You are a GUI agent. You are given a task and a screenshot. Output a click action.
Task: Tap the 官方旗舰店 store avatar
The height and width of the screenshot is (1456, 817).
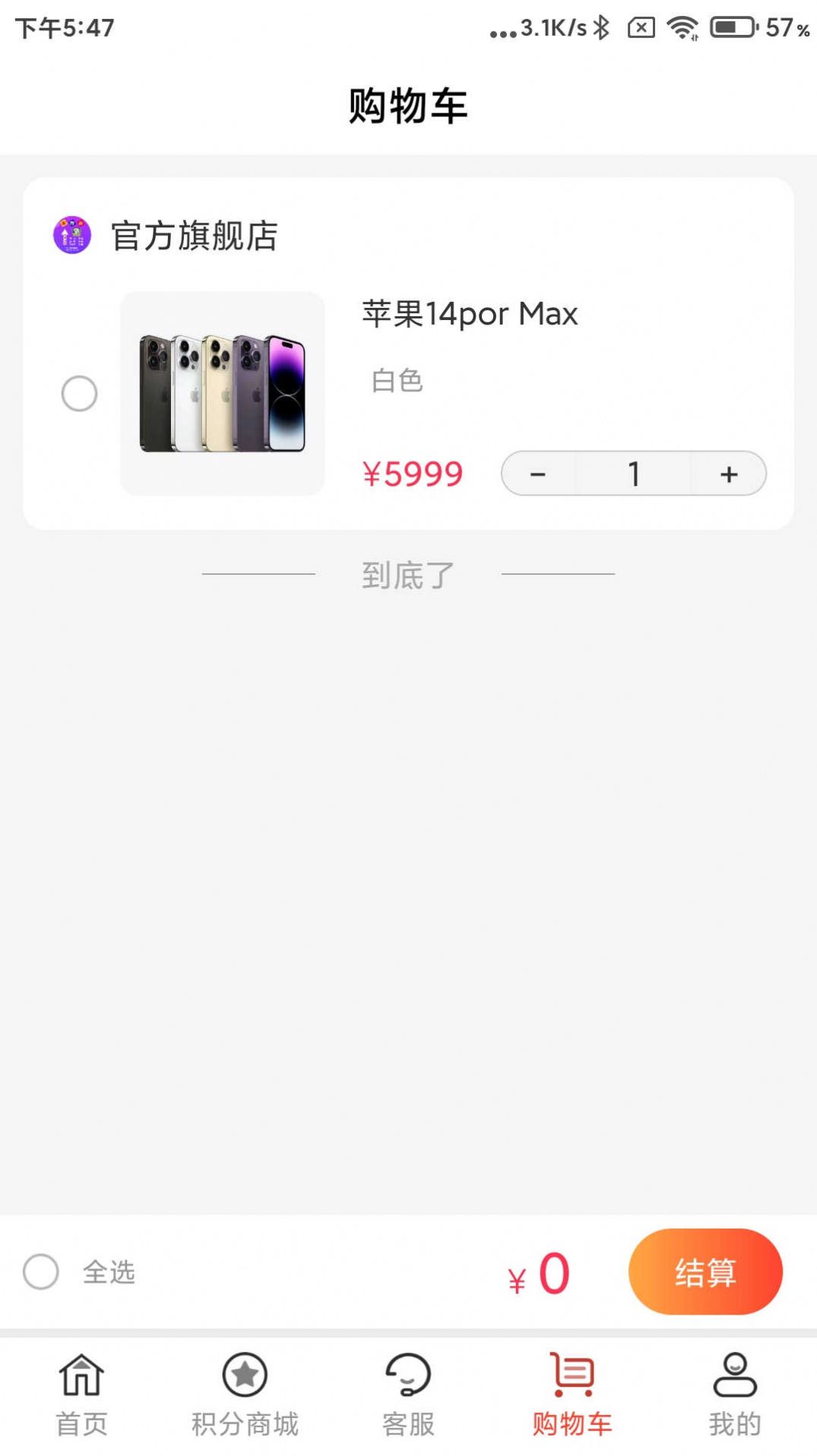71,236
